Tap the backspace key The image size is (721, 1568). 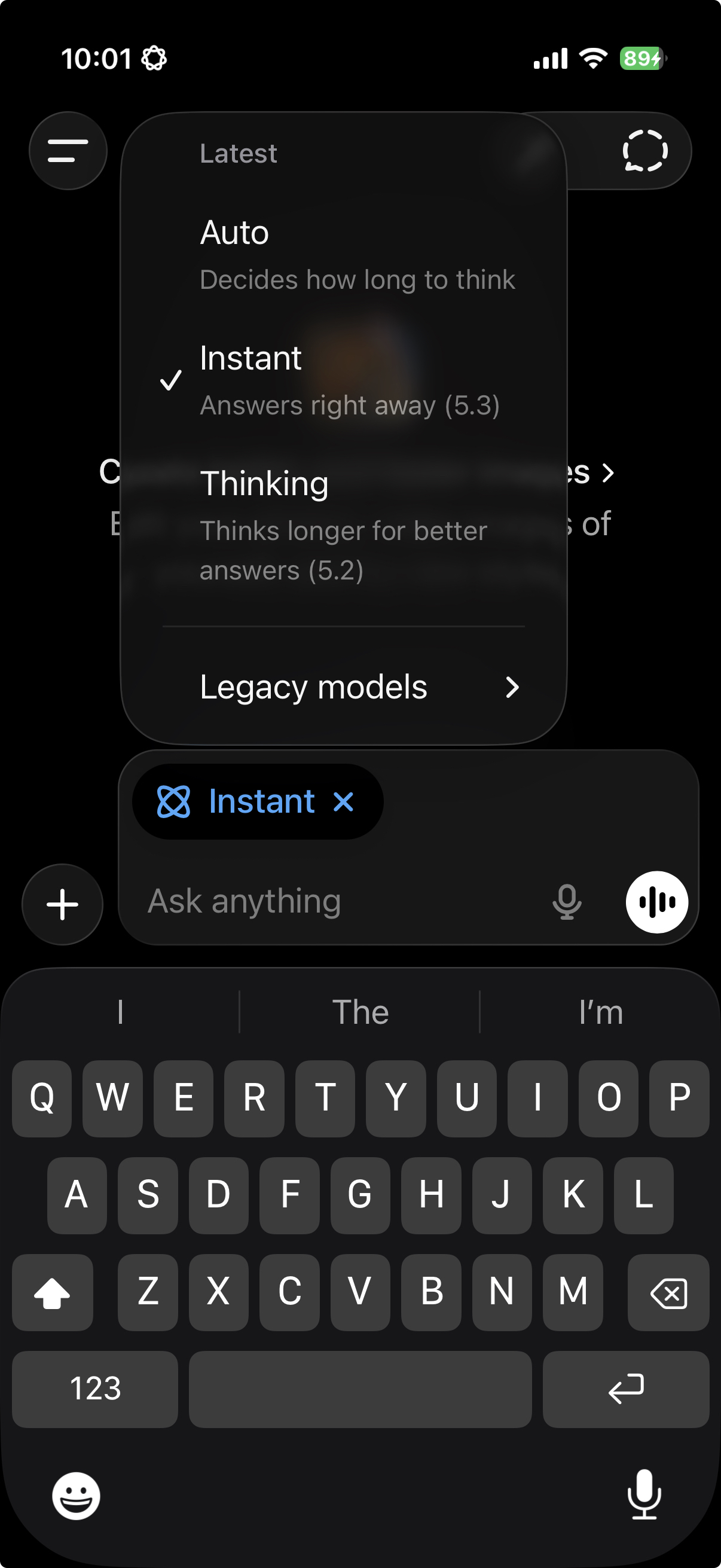pos(668,1292)
